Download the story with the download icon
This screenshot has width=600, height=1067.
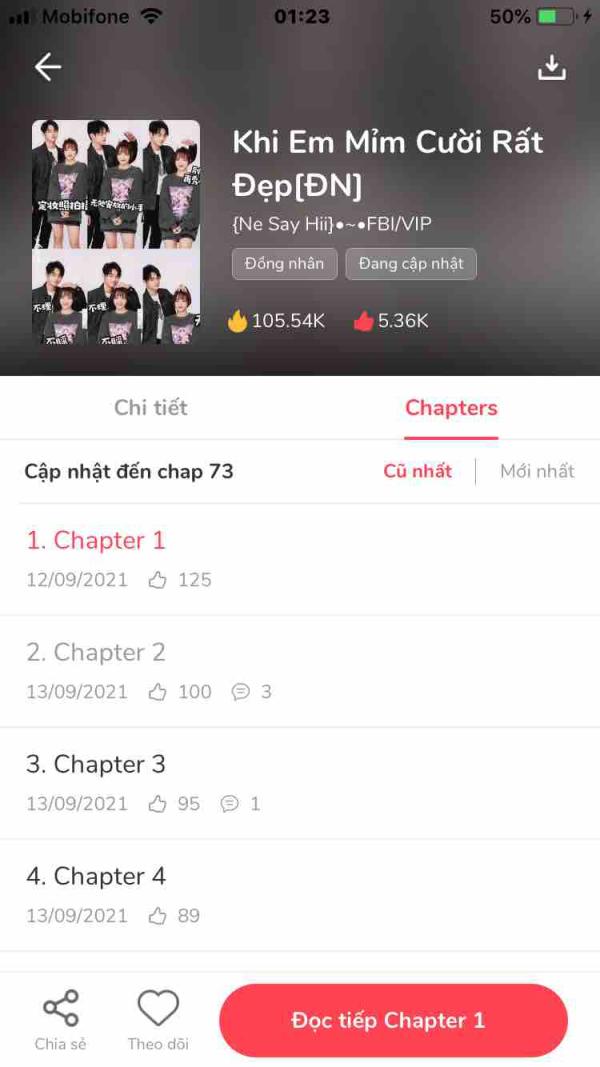click(x=552, y=67)
